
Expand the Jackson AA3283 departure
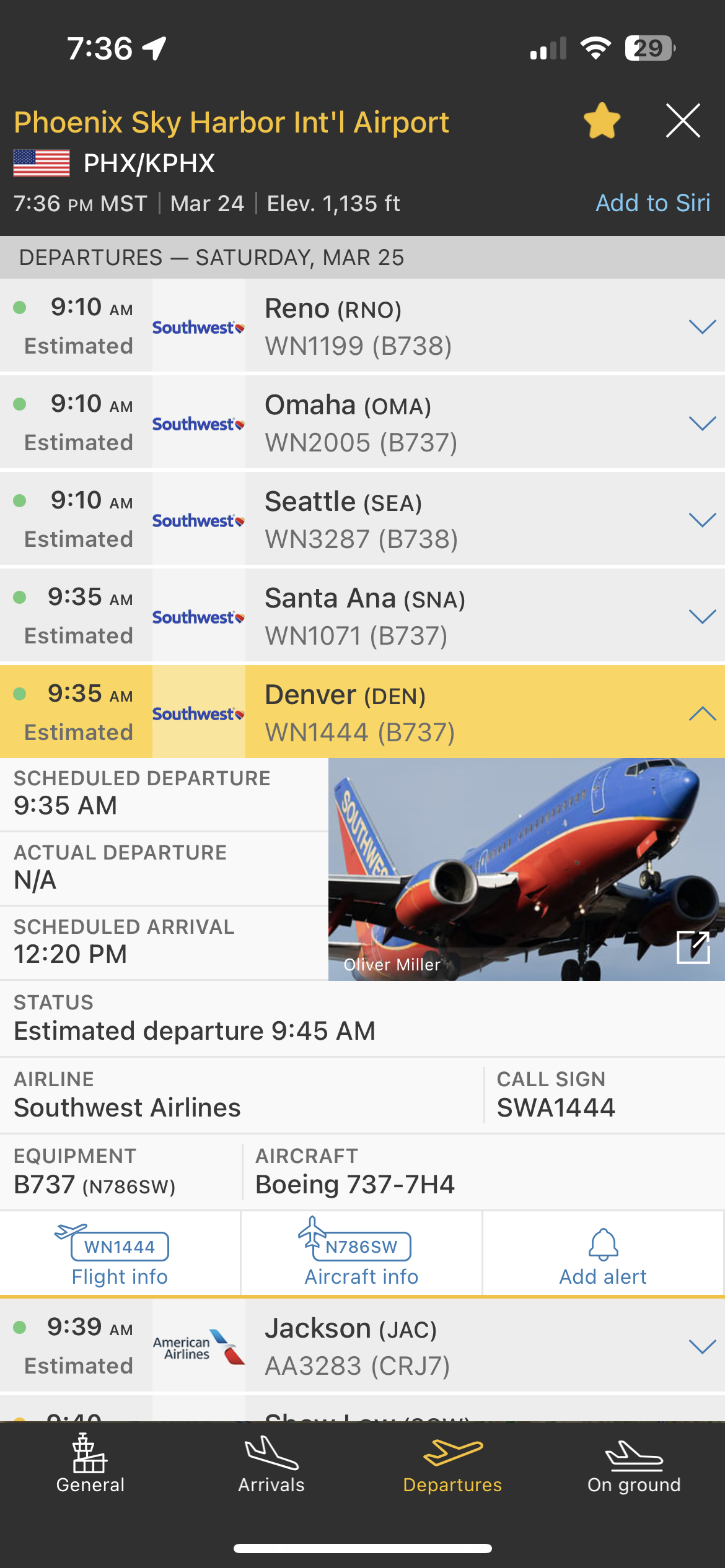click(702, 1346)
